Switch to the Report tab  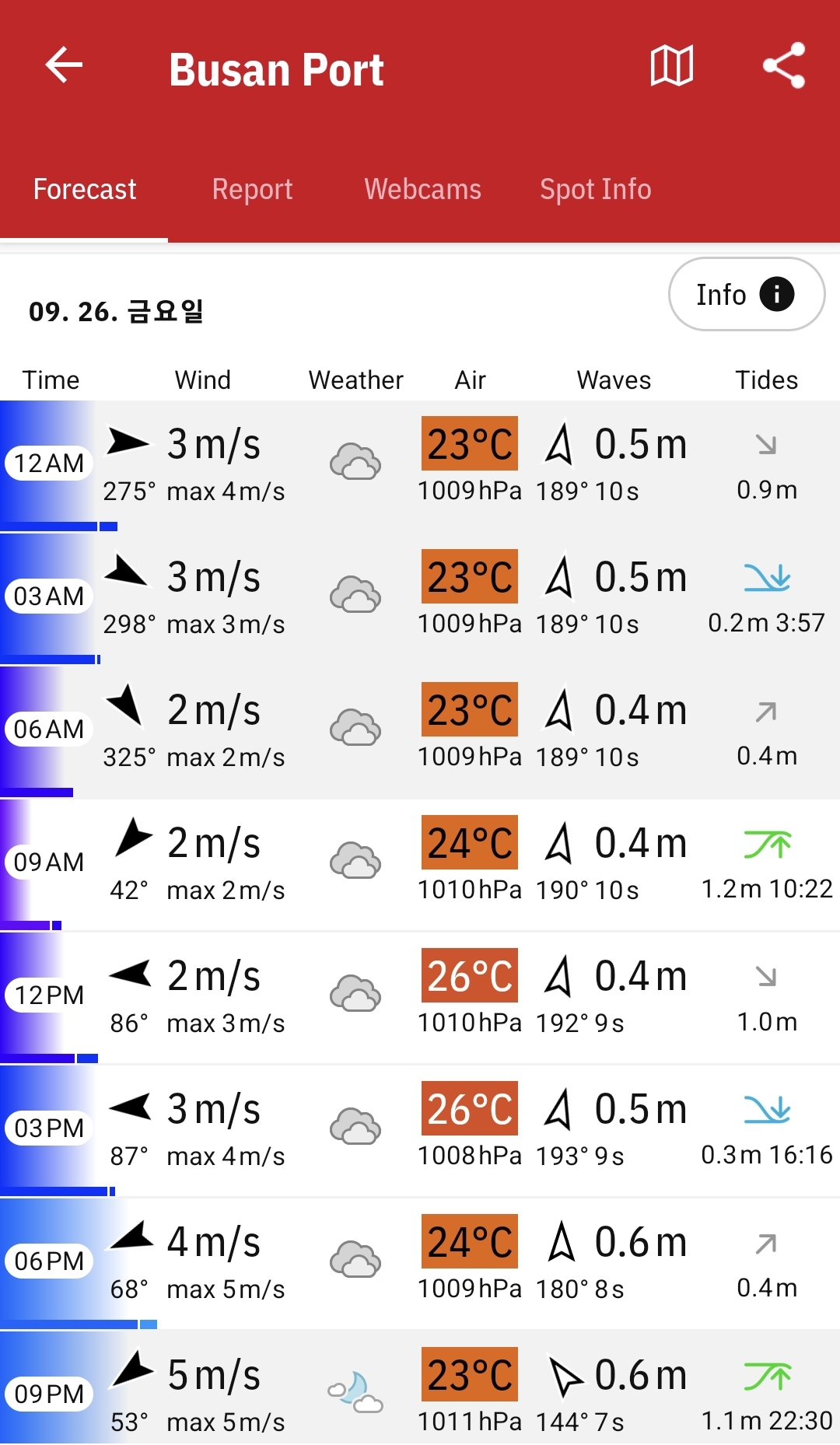pos(252,190)
